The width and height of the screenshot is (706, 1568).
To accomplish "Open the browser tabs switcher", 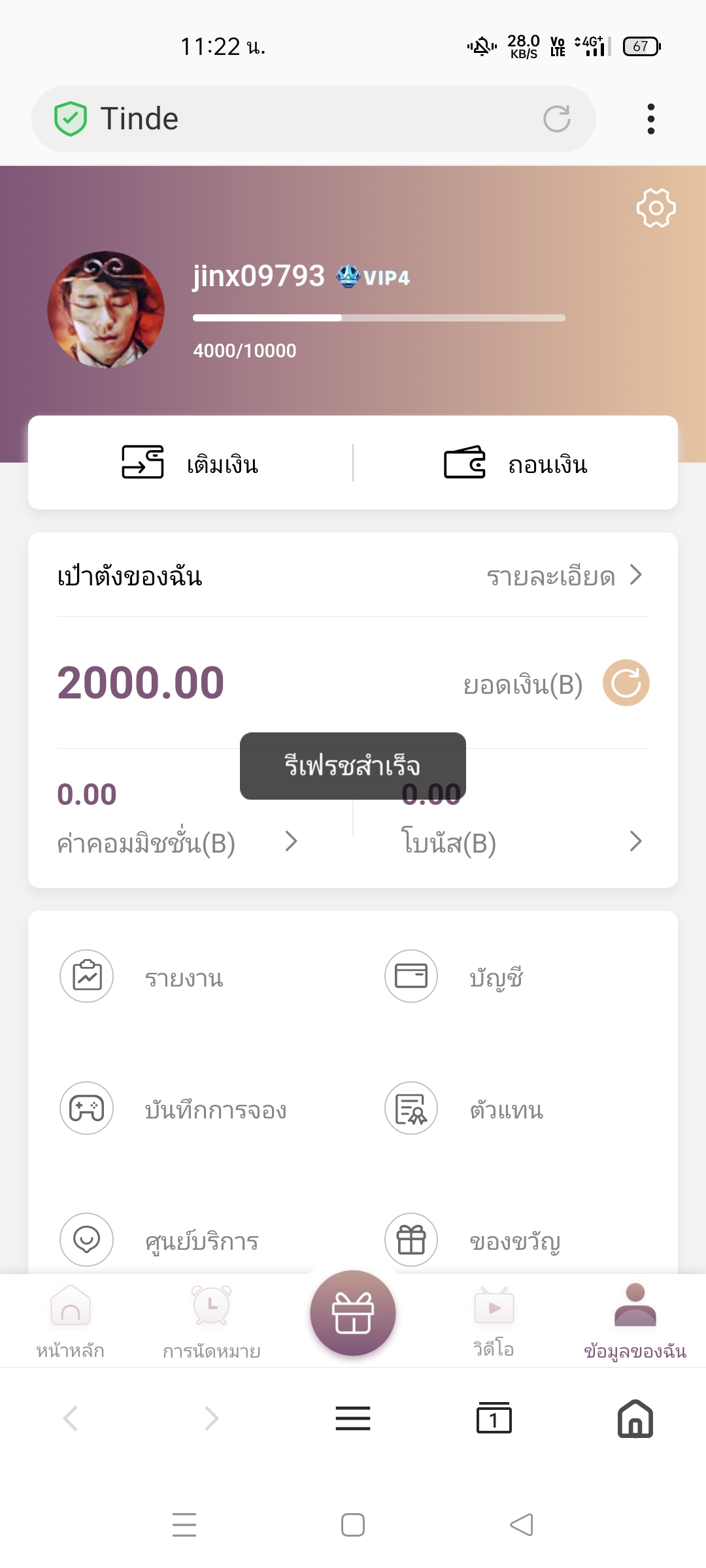I will (494, 1419).
